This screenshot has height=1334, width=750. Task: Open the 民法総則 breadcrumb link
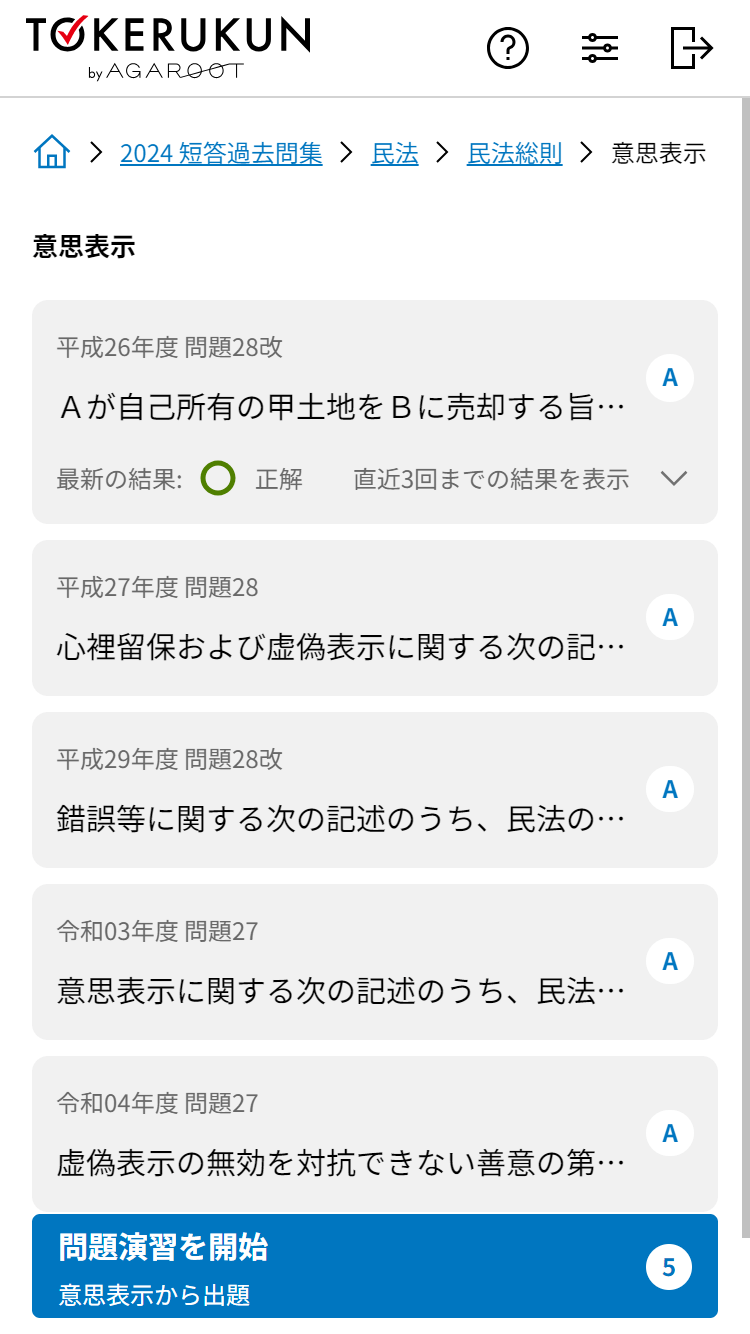coord(514,153)
